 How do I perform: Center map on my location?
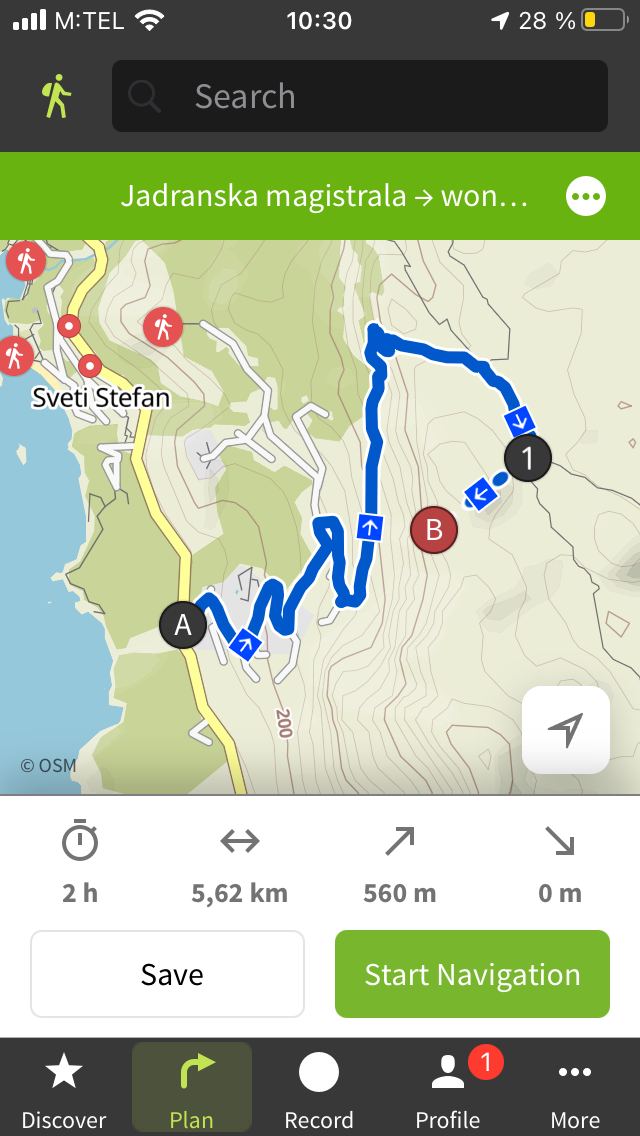pos(566,729)
